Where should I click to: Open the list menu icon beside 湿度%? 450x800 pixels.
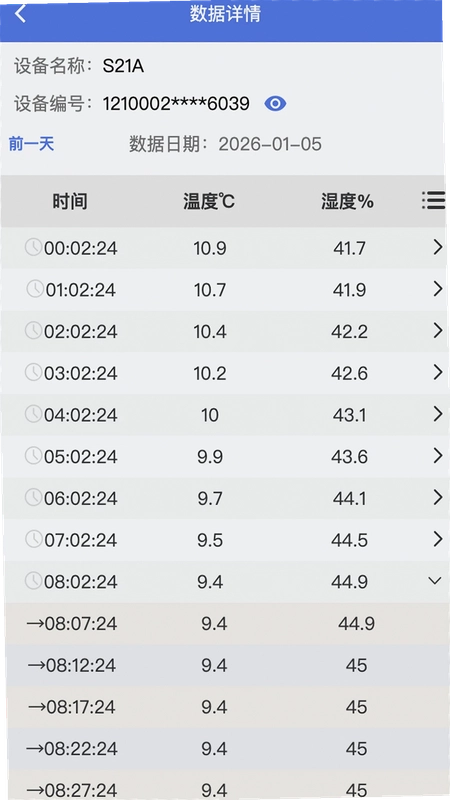click(x=434, y=201)
